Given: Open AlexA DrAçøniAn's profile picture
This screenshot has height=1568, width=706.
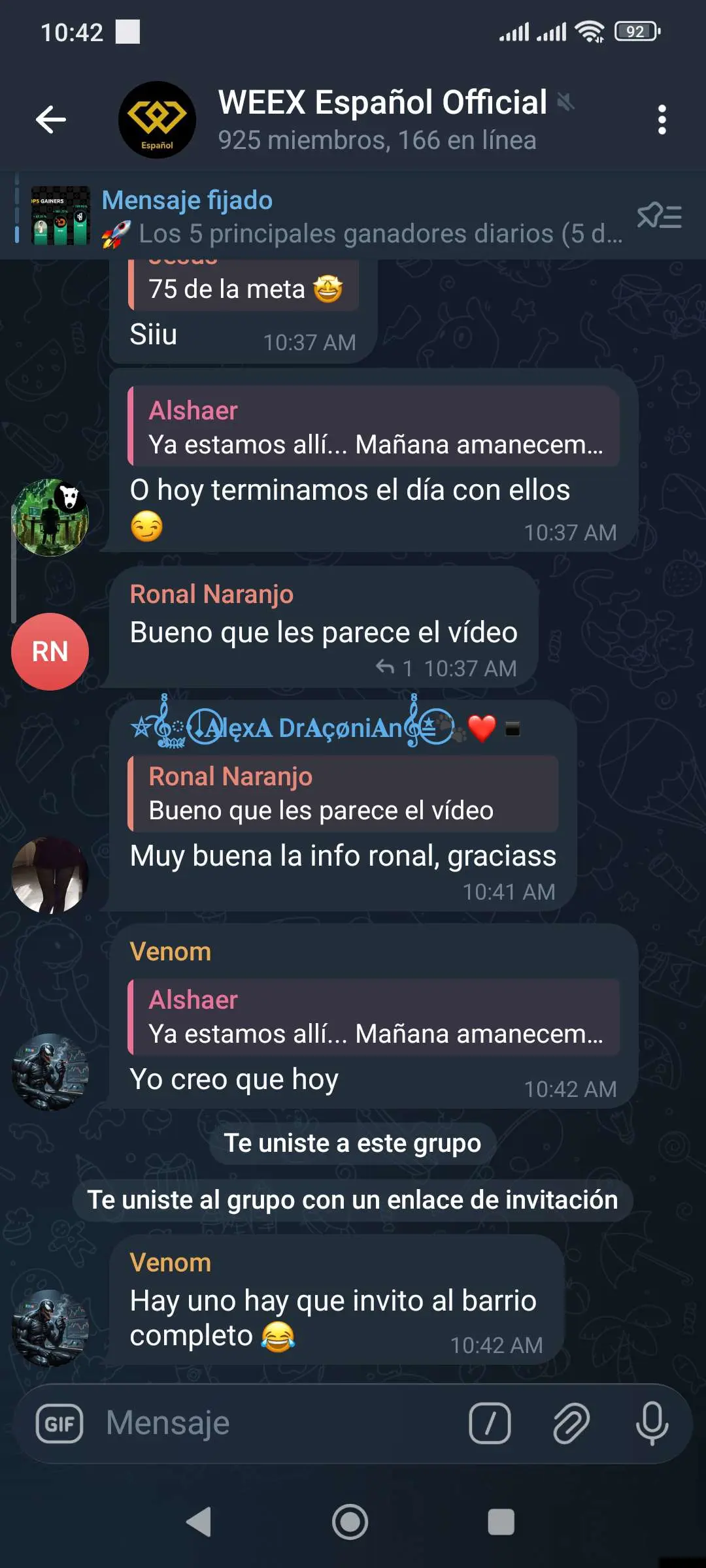Looking at the screenshot, I should click(50, 875).
